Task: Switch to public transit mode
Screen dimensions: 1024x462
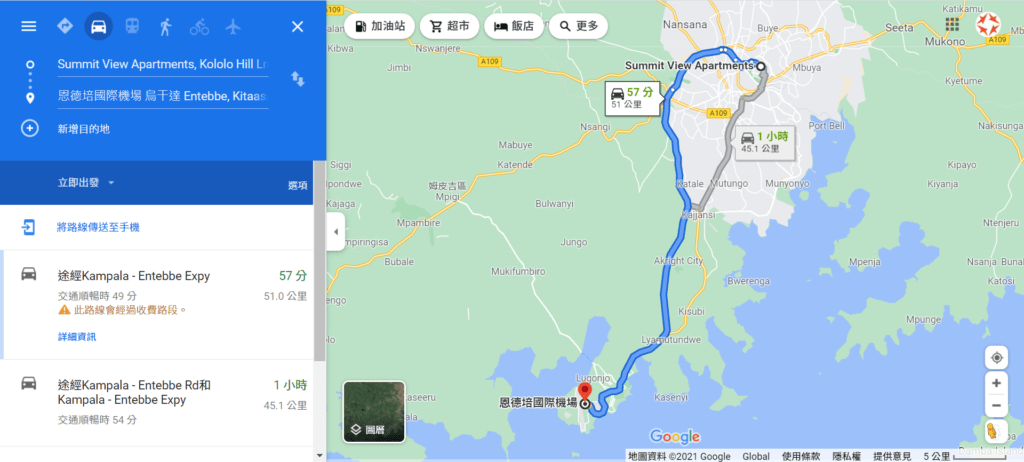Action: pos(132,26)
